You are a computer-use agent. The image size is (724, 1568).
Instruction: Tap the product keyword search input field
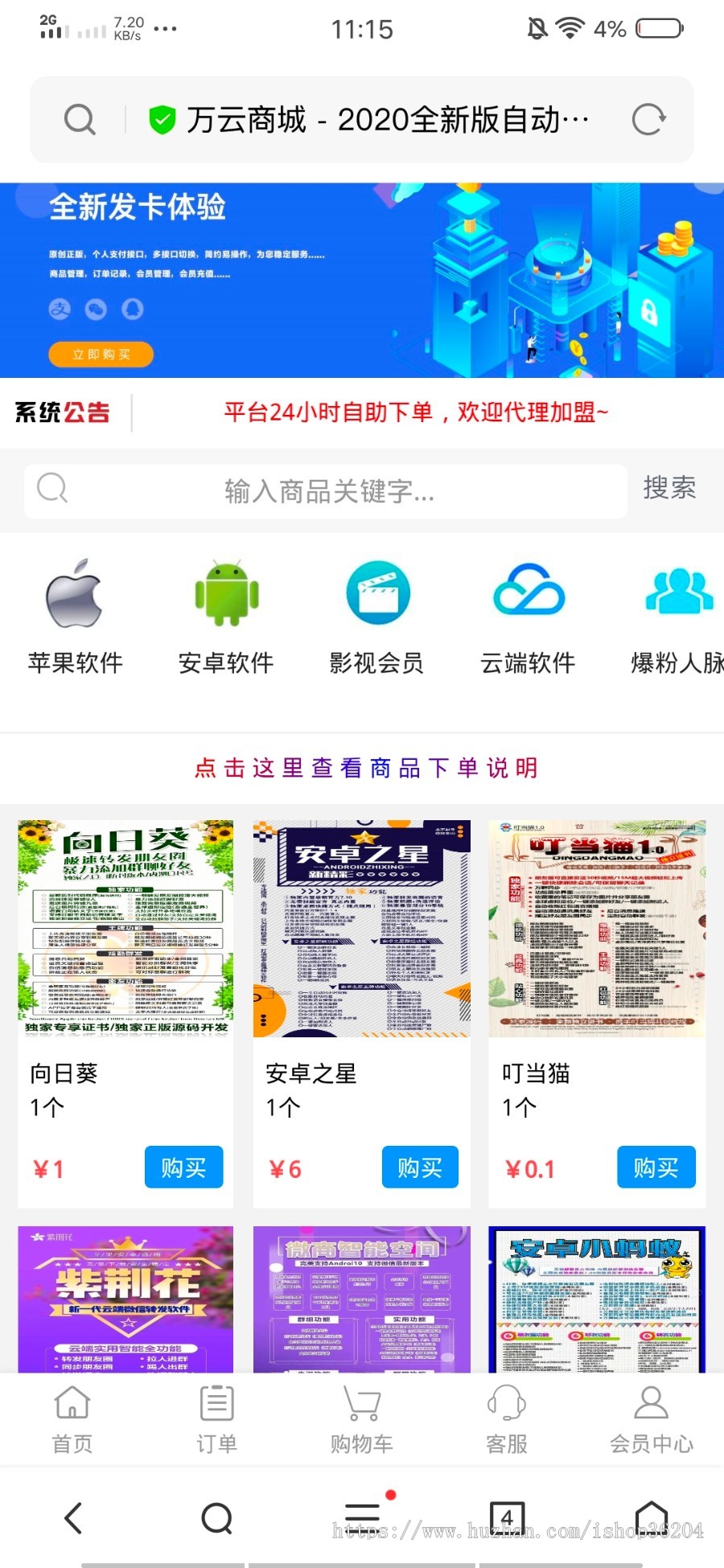322,489
